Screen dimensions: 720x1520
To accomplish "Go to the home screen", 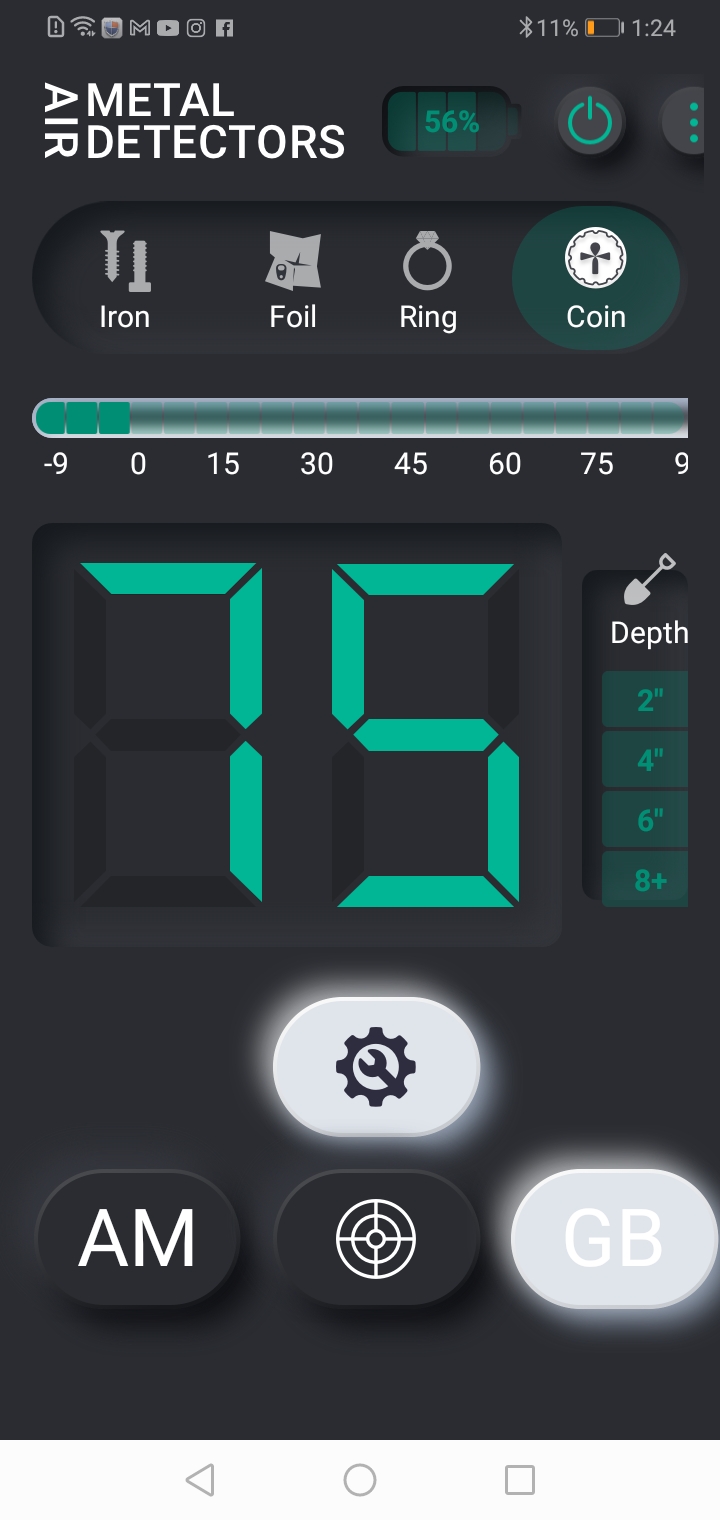I will [x=360, y=1480].
